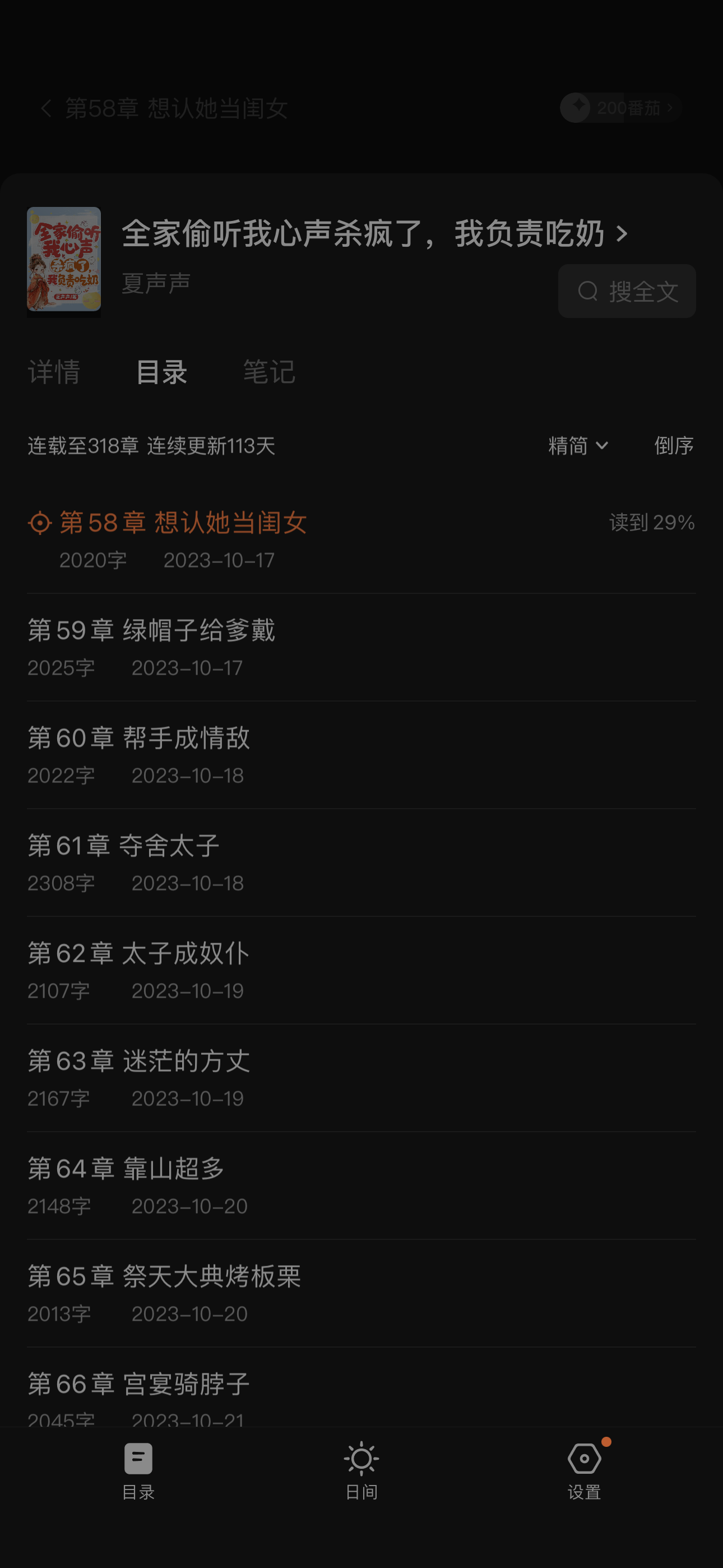Open the book cover thumbnail

tap(64, 260)
